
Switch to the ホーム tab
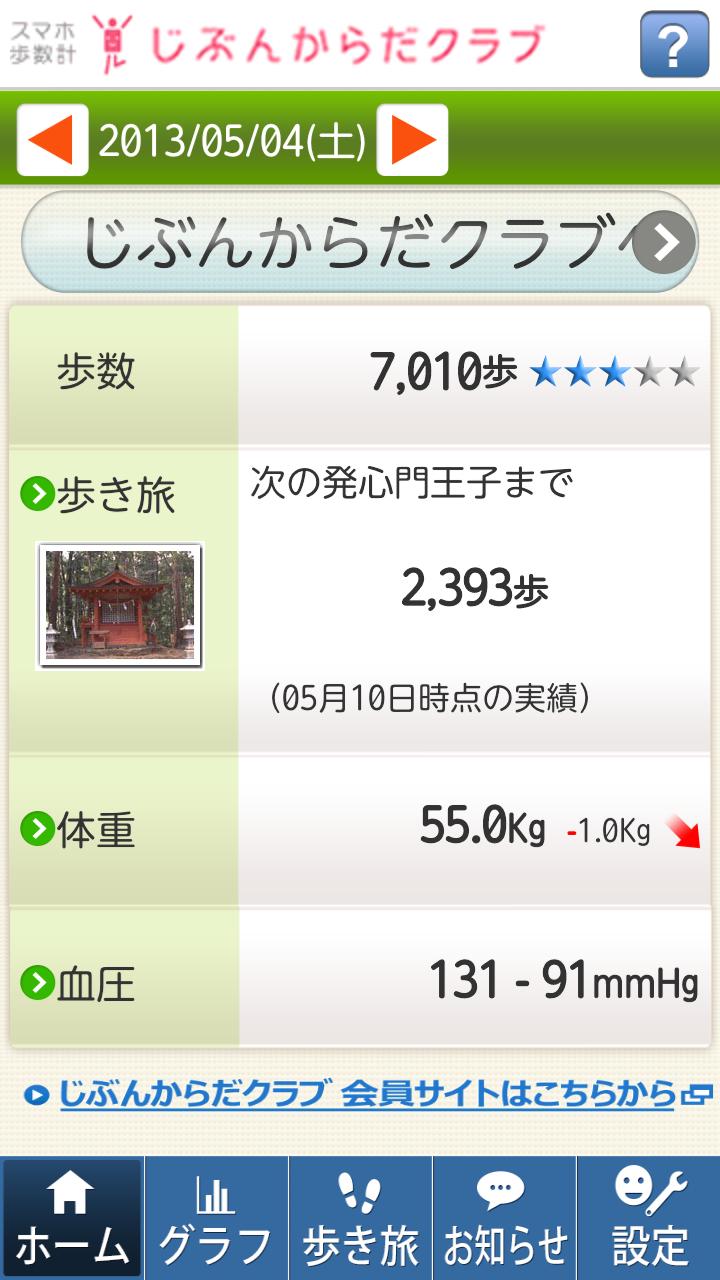[x=72, y=1218]
